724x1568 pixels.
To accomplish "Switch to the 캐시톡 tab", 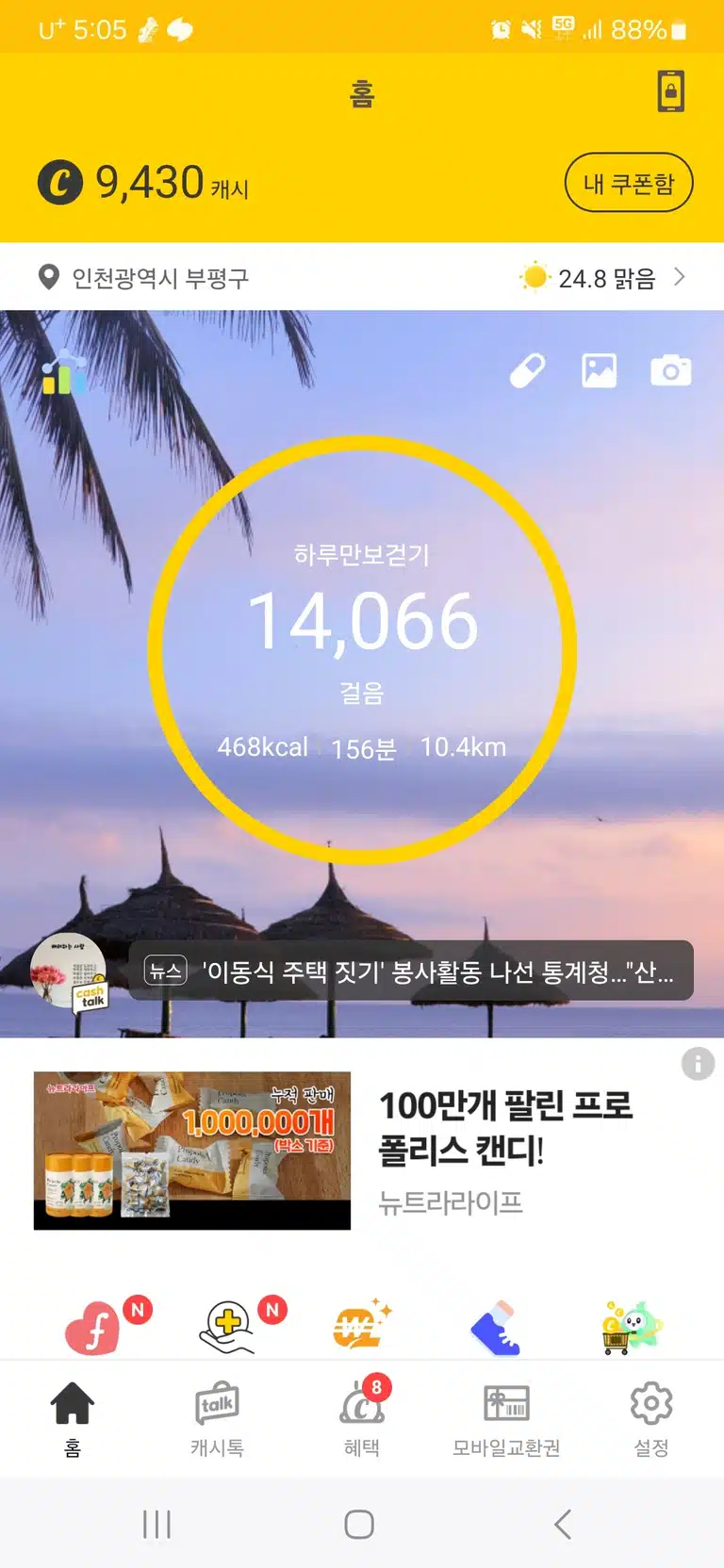I will coord(217,1419).
